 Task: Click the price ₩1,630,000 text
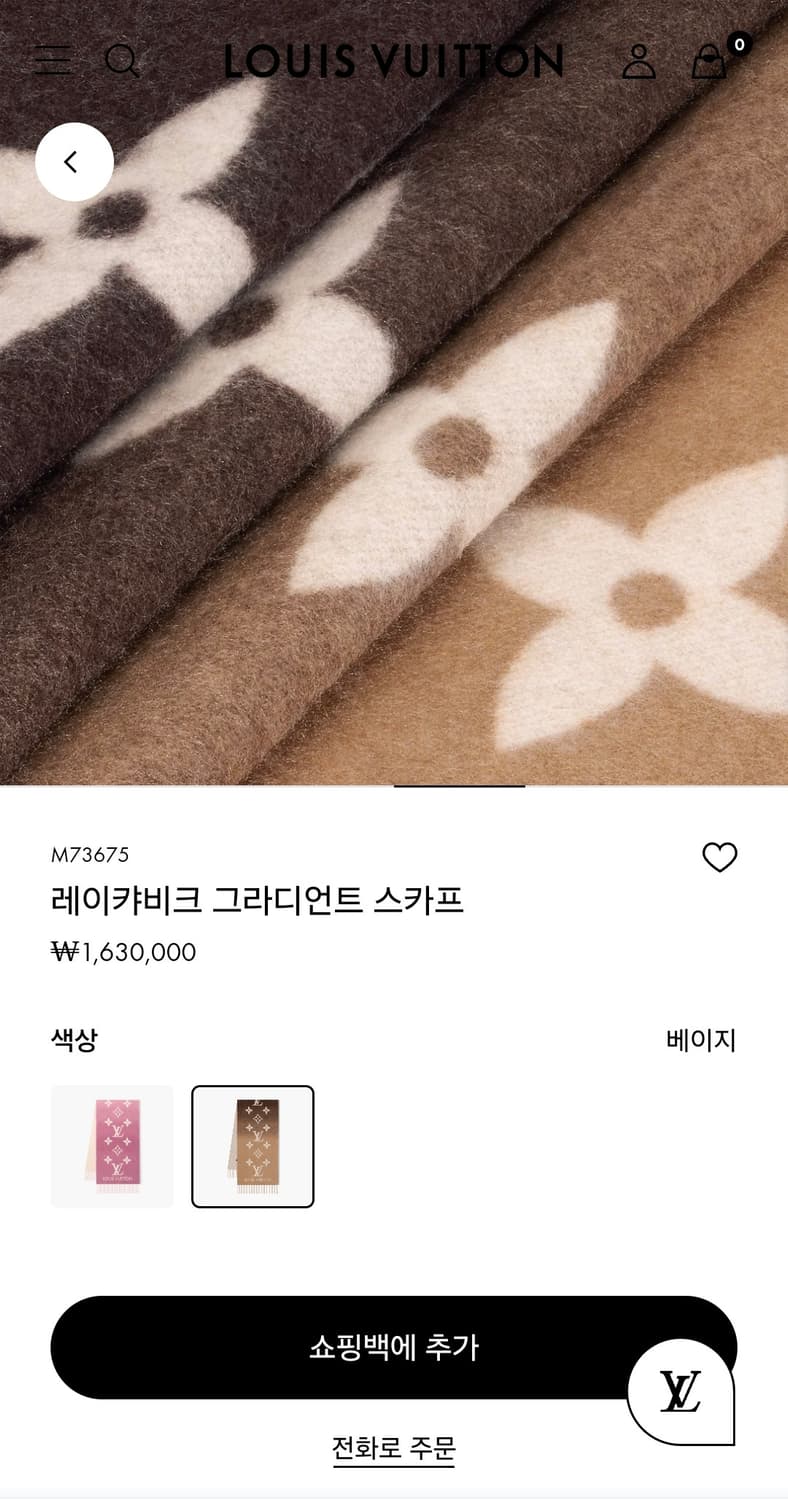click(125, 952)
